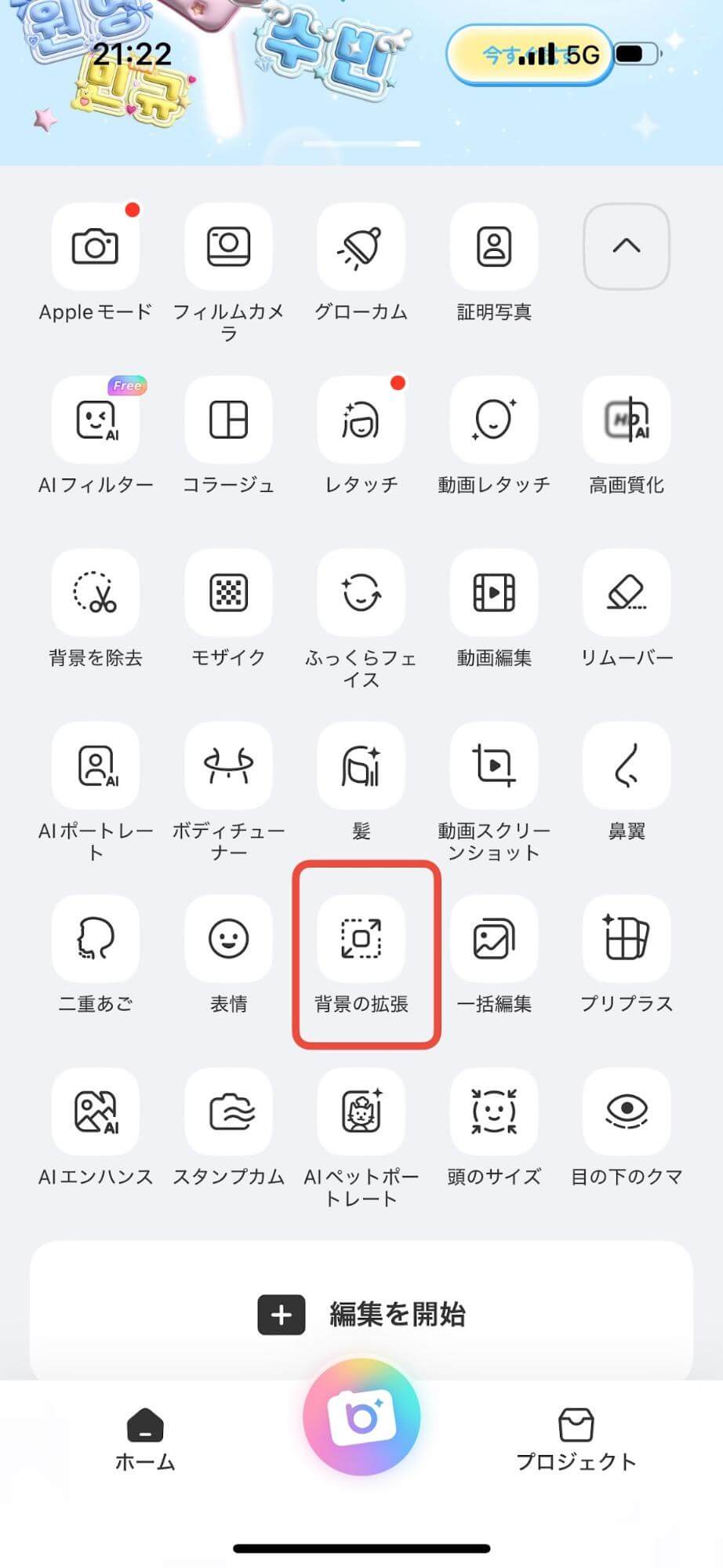Open the rainbow camera button
The image size is (723, 1568).
pyautogui.click(x=361, y=1417)
